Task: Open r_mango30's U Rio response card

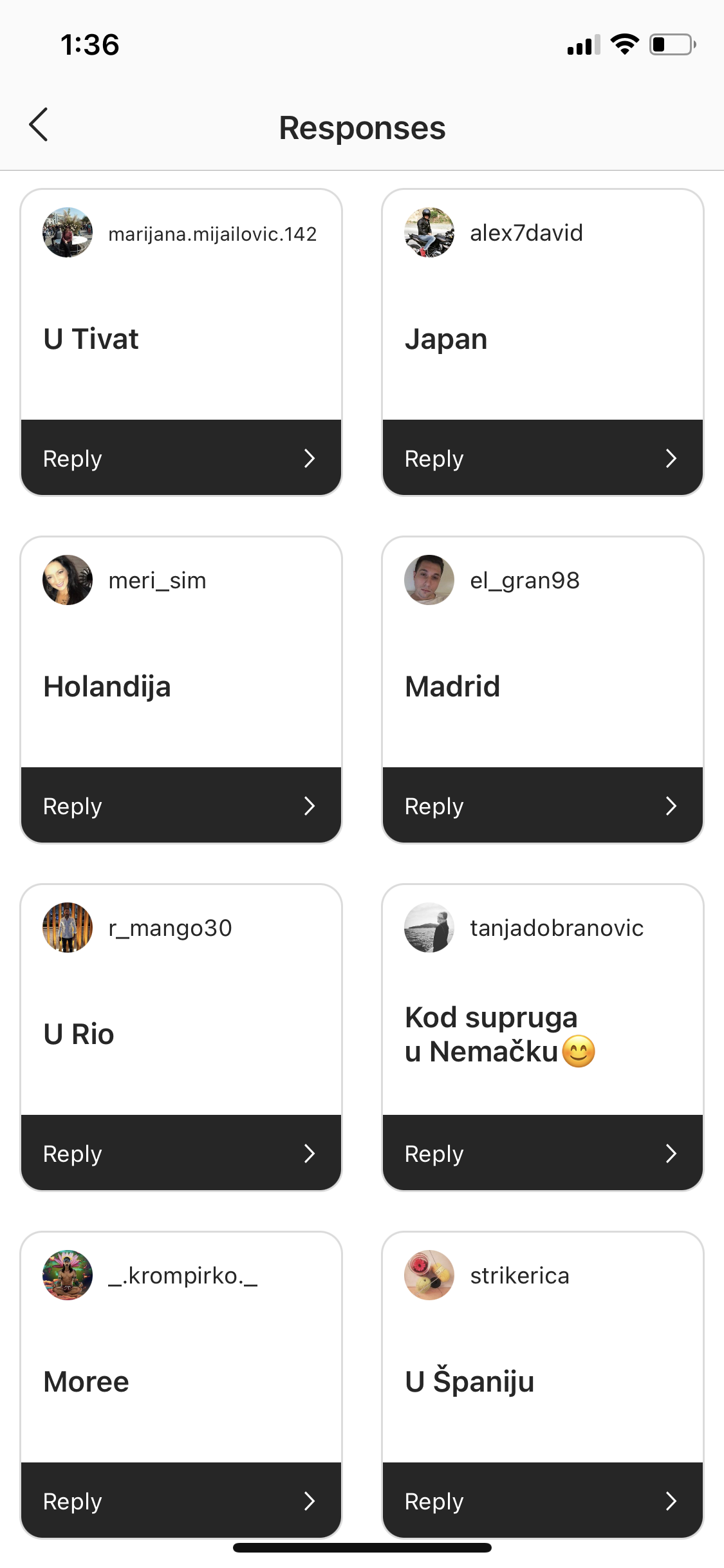Action: click(x=181, y=1034)
